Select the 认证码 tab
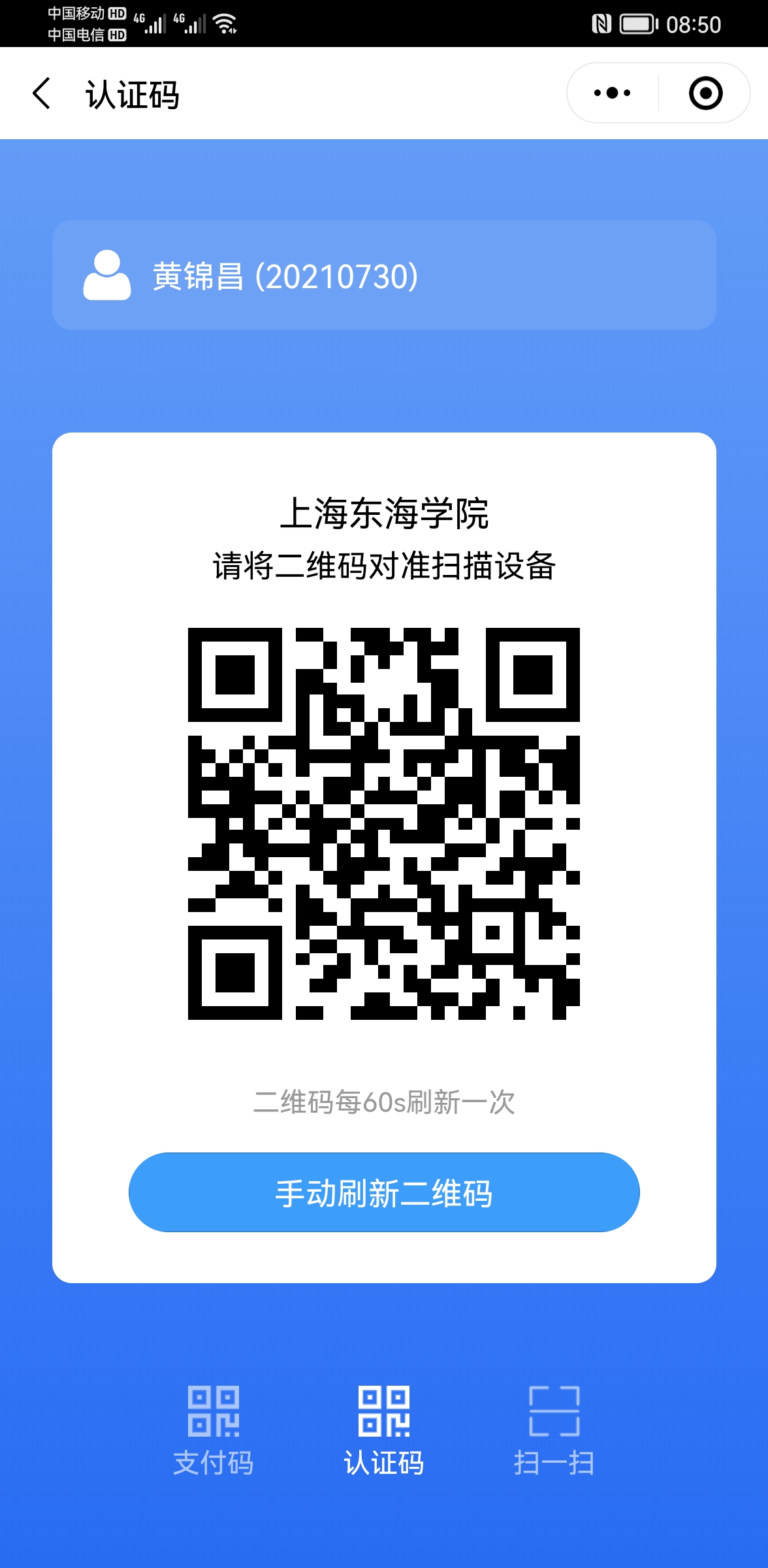The height and width of the screenshot is (1568, 768). coord(384,1431)
